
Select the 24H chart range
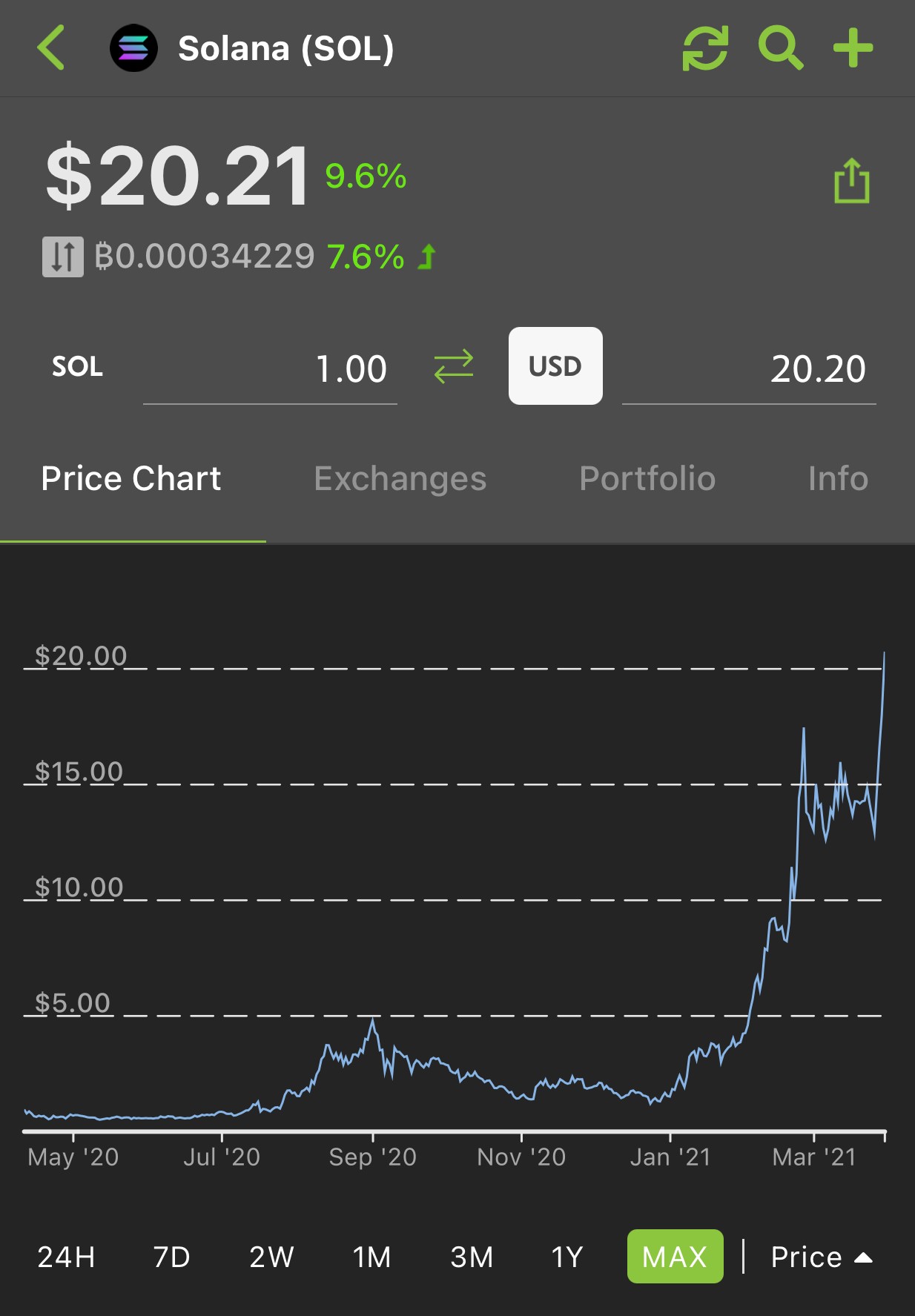[x=66, y=1257]
